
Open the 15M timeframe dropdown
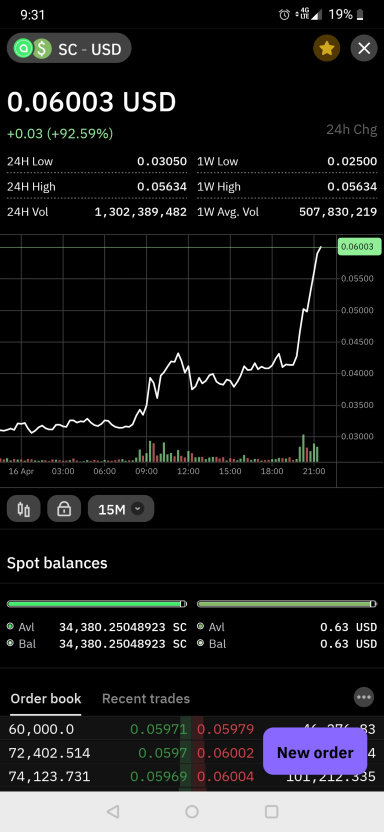tap(121, 509)
